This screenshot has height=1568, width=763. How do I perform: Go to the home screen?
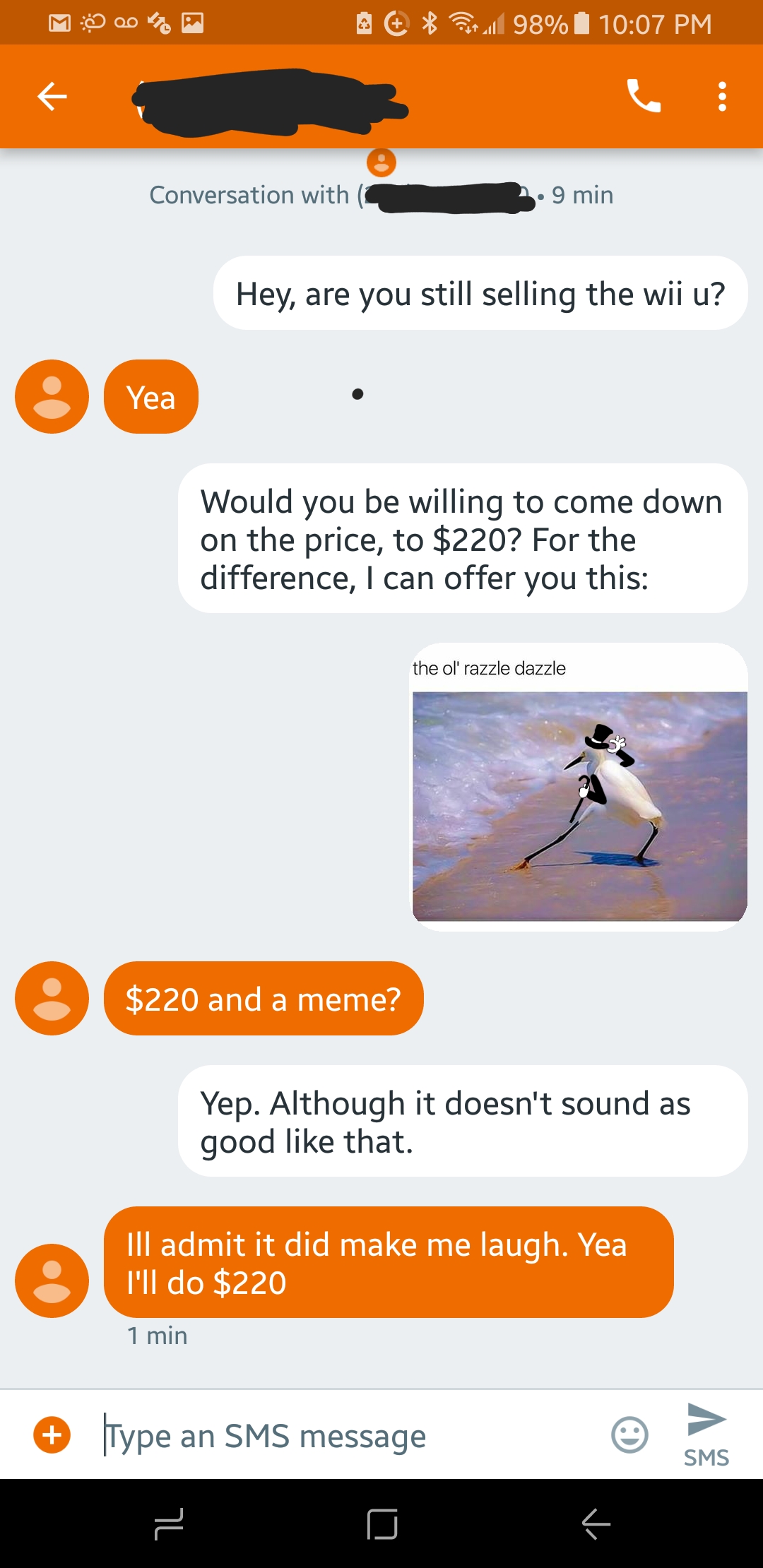(382, 1524)
